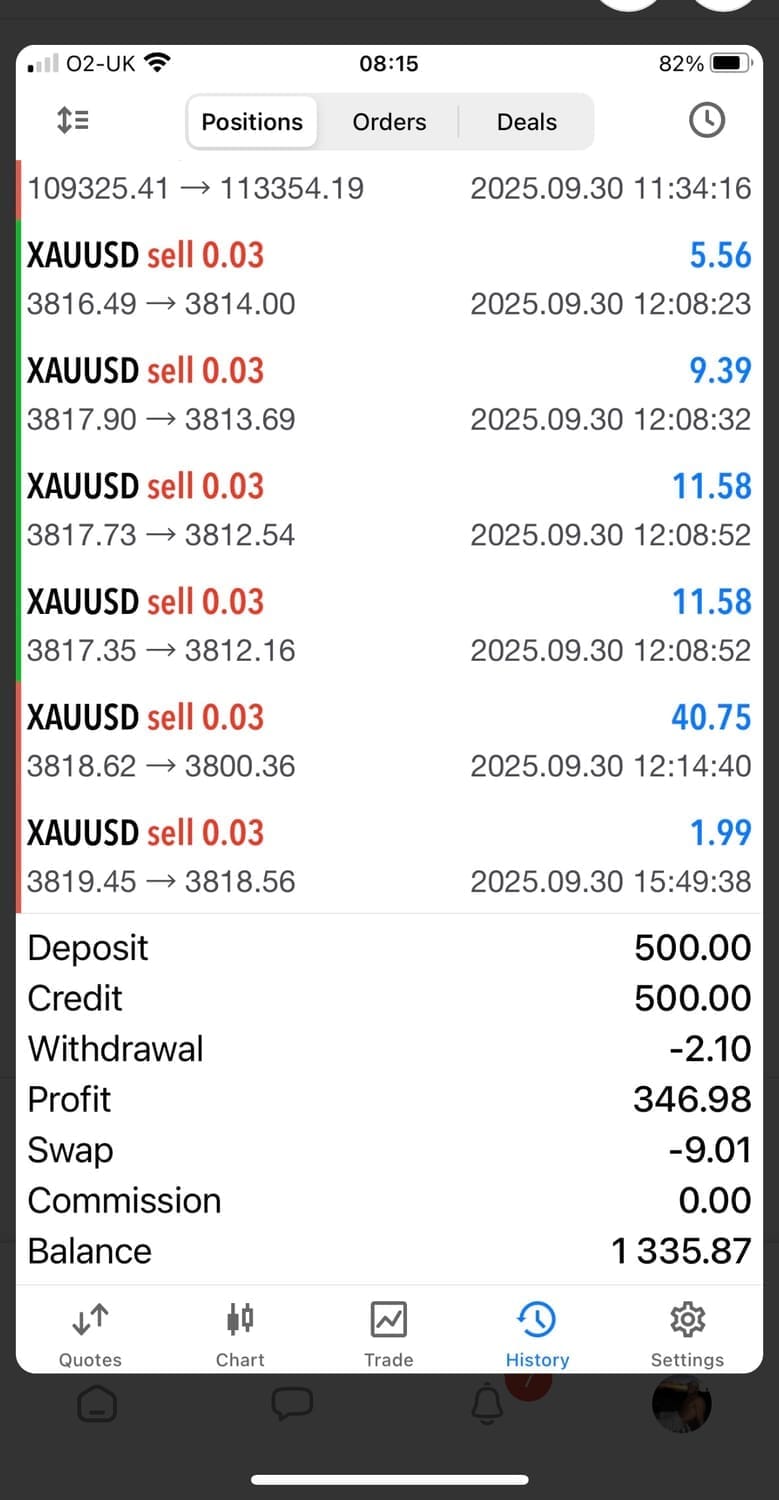The image size is (779, 1500).
Task: Open the Settings tab
Action: (x=687, y=1334)
